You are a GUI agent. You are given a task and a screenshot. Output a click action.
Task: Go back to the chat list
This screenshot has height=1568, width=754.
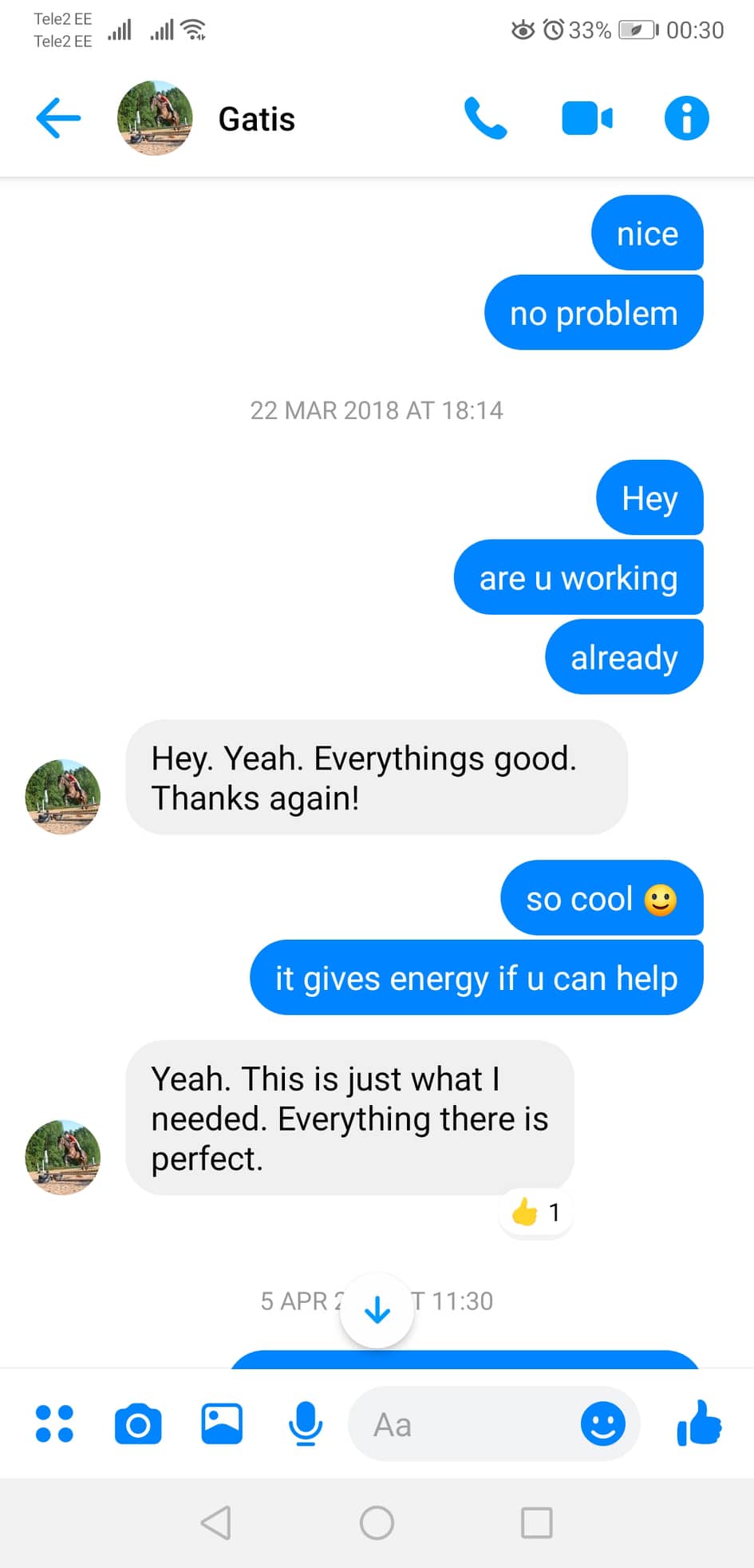58,118
